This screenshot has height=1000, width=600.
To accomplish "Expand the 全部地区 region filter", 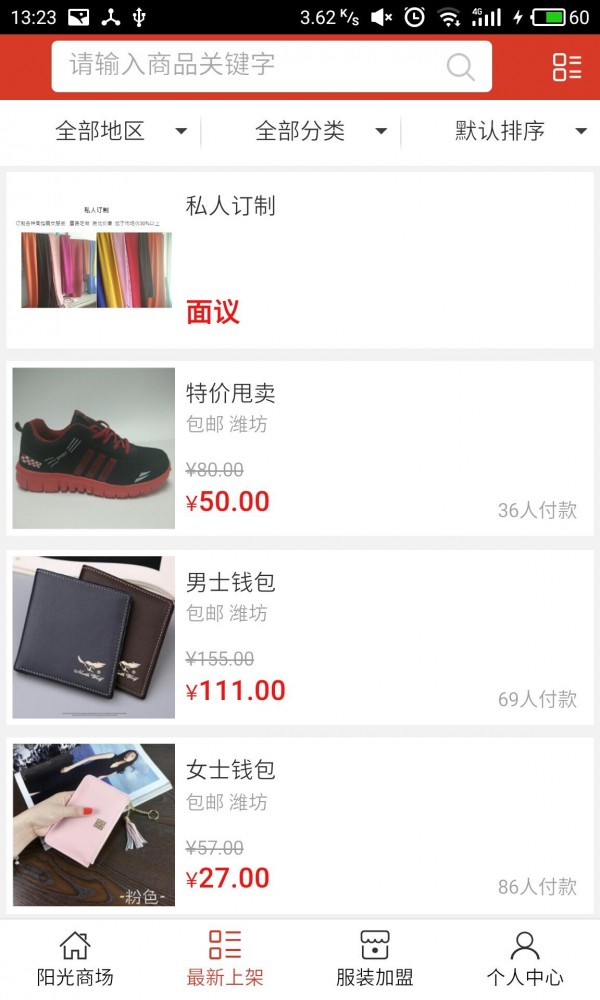I will pos(120,131).
